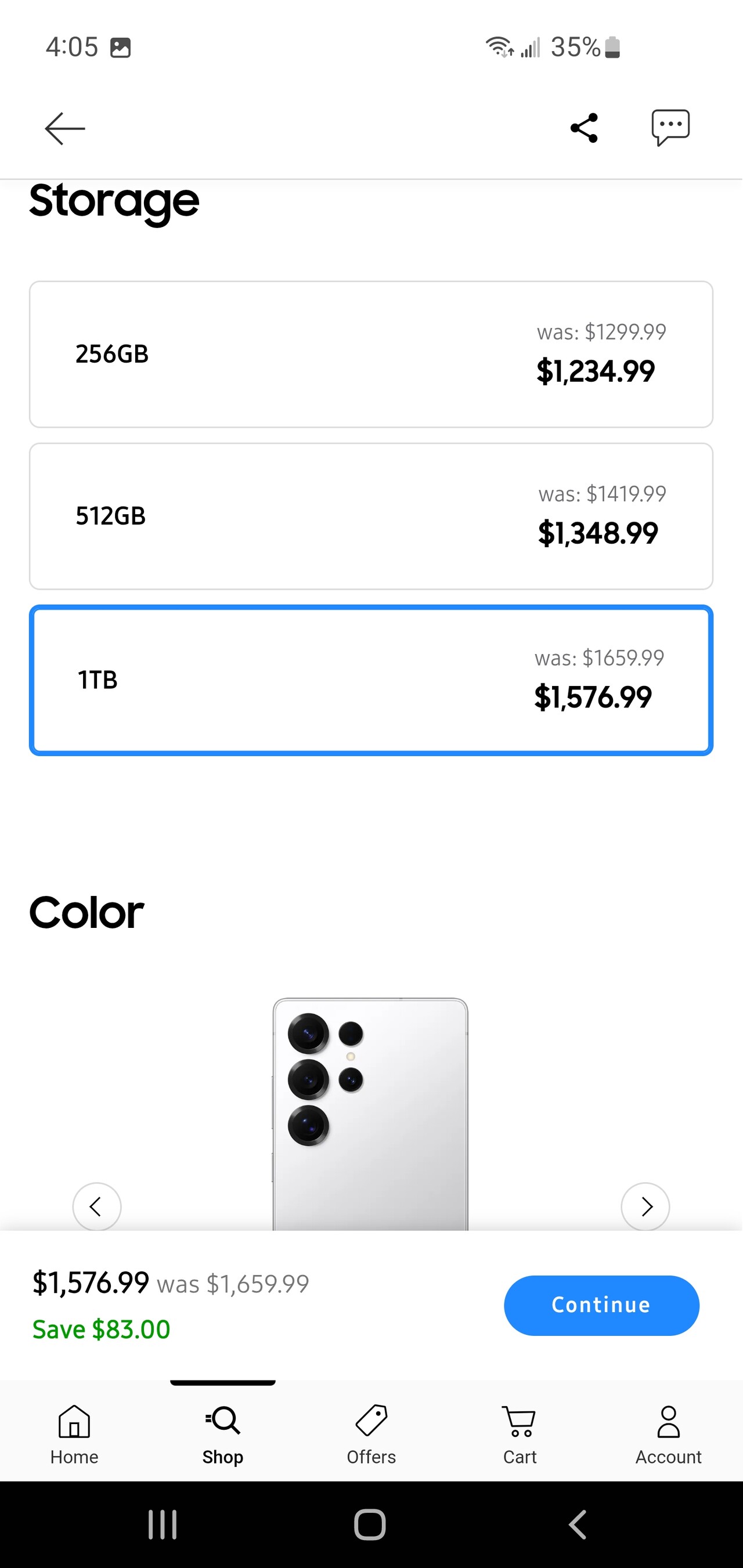Go back using the top arrow
This screenshot has height=1568, width=743.
tap(64, 128)
